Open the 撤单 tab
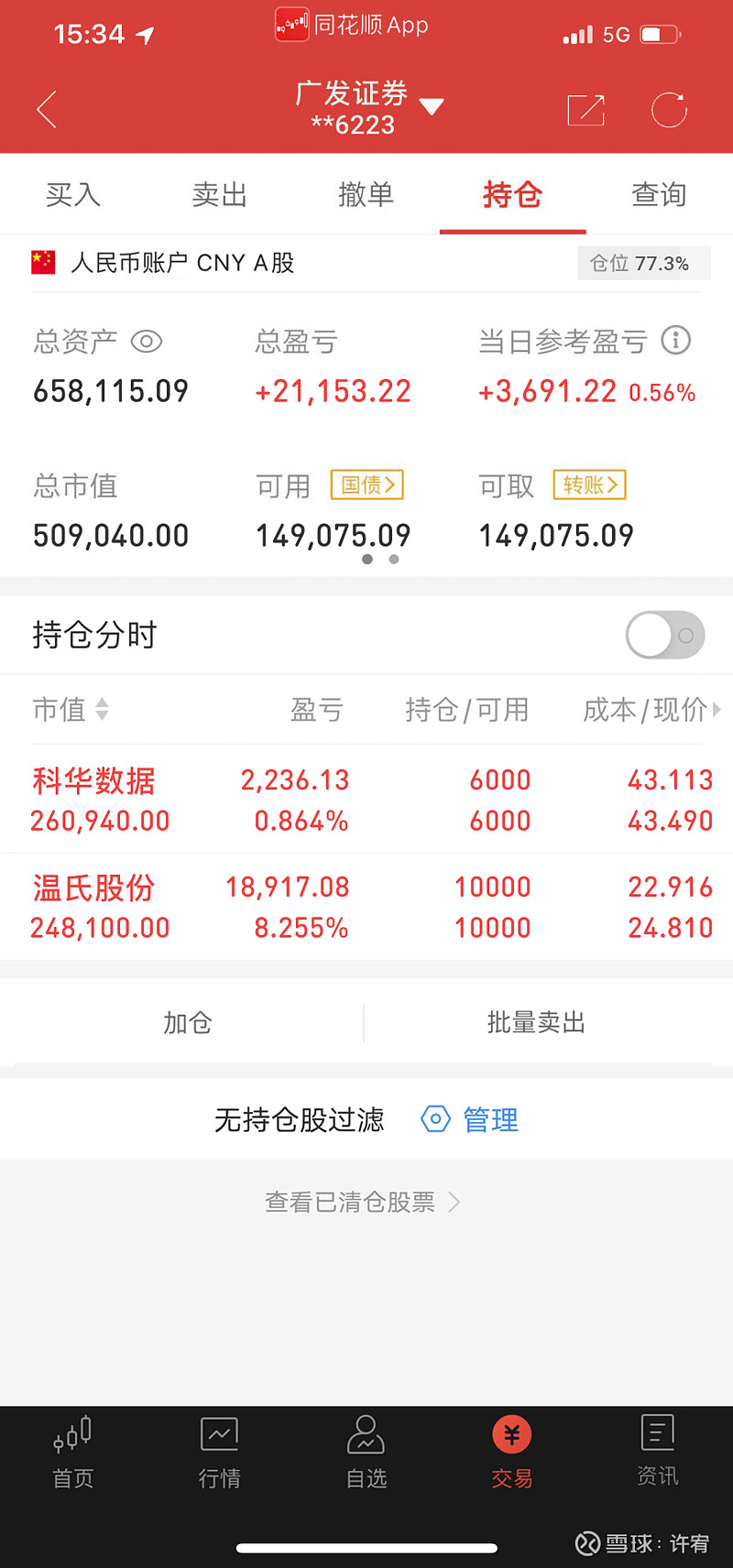 (x=366, y=194)
